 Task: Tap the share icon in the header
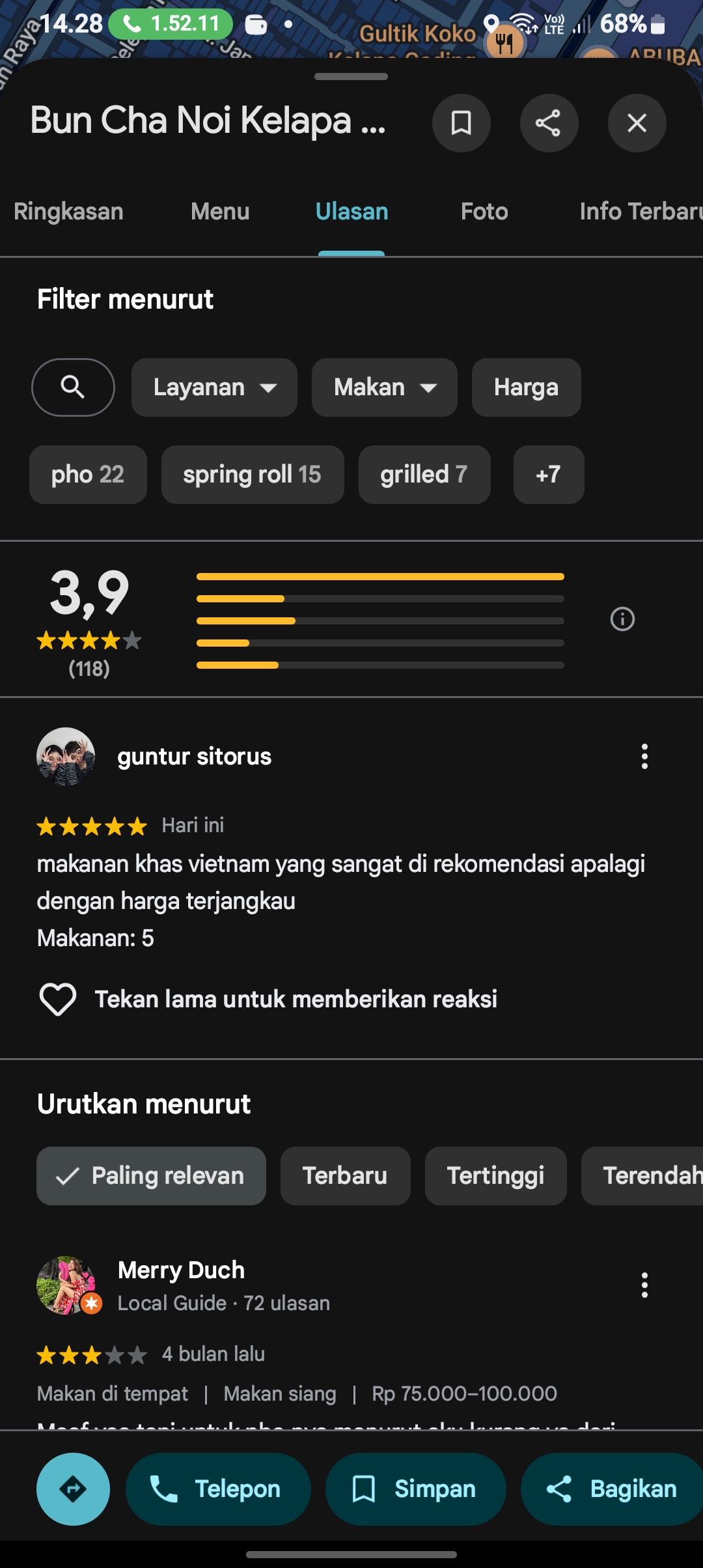click(x=549, y=123)
